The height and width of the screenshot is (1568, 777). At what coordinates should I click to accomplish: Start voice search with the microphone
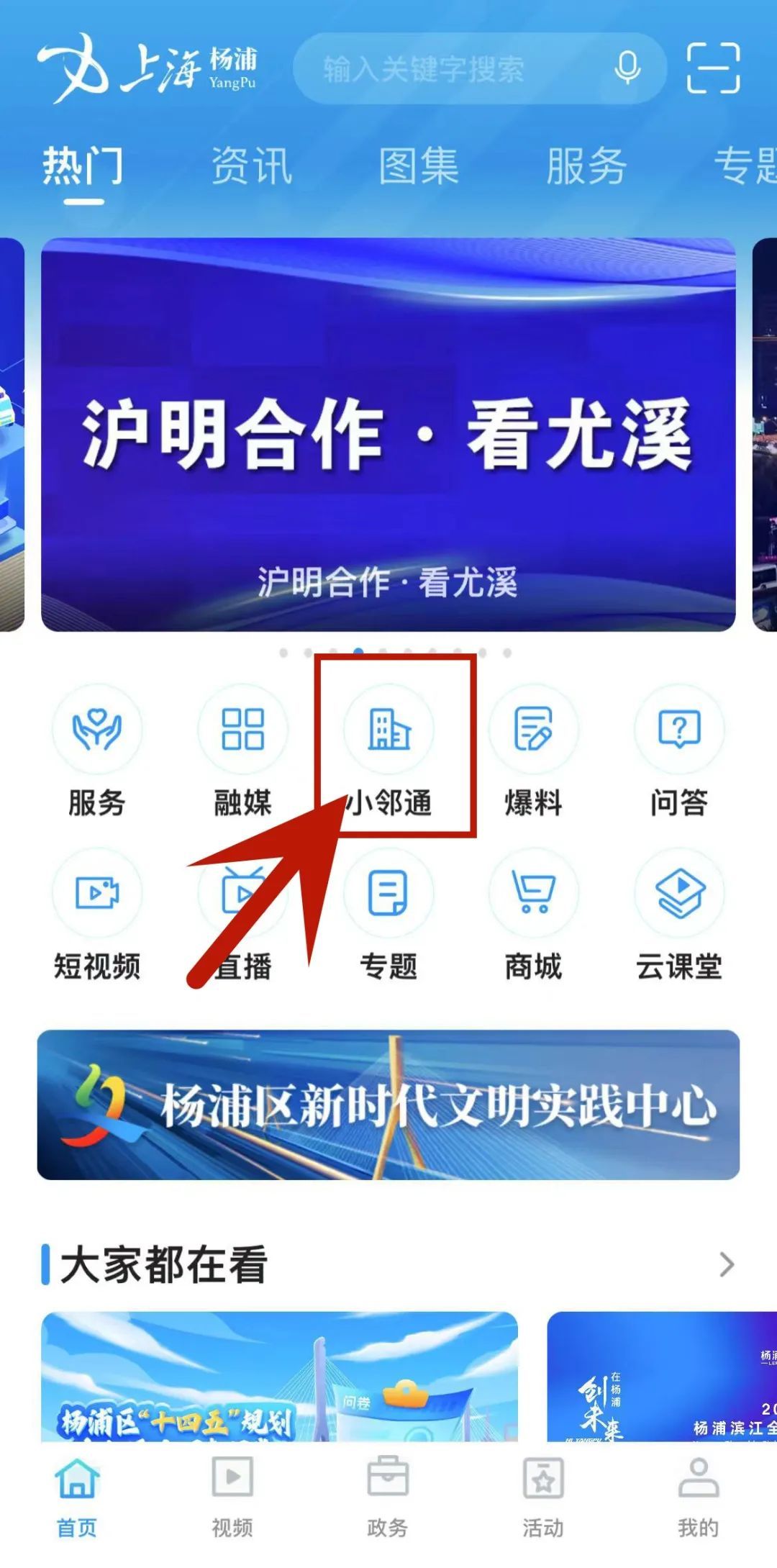click(x=627, y=68)
